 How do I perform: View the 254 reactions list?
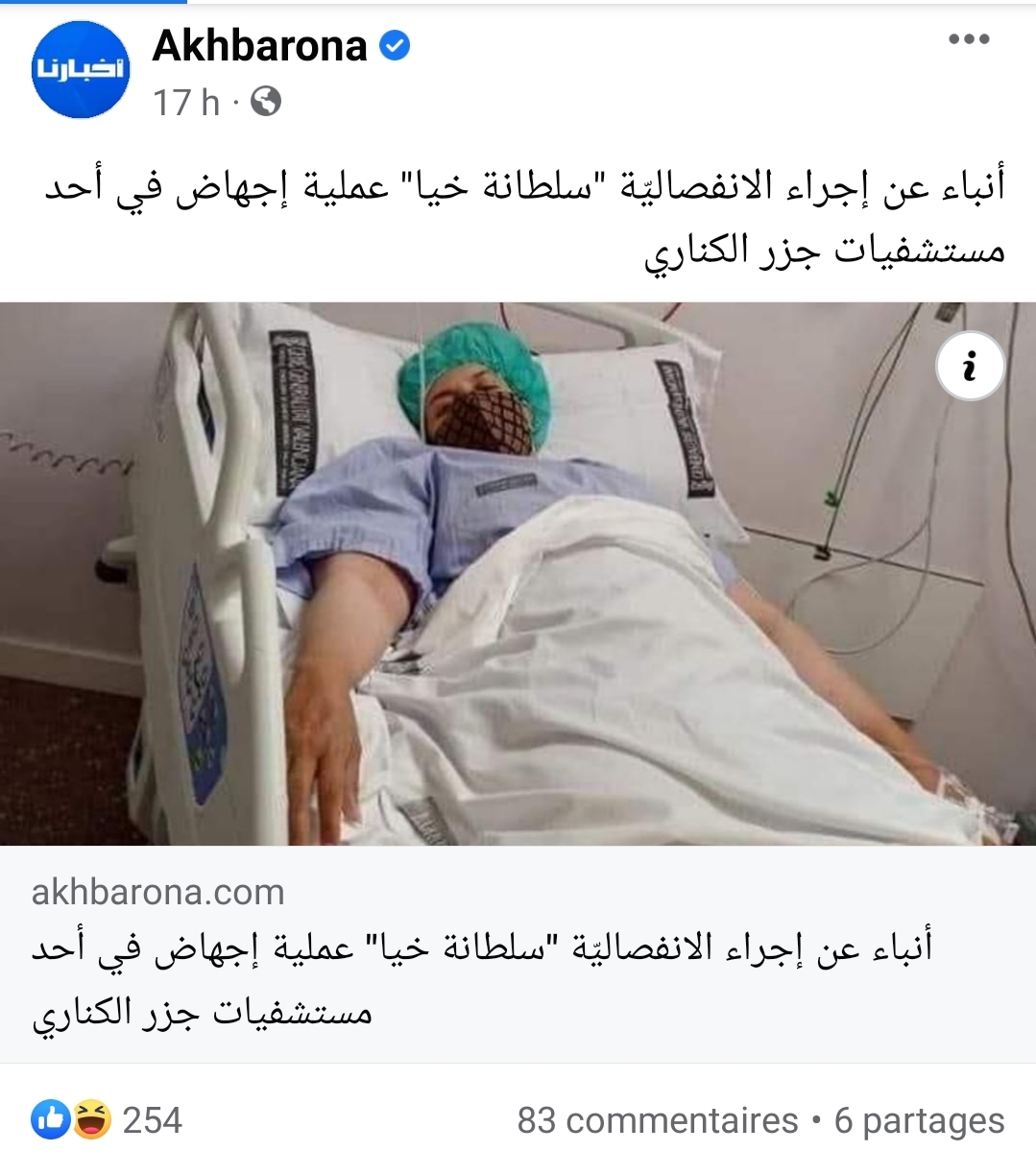pyautogui.click(x=108, y=1120)
